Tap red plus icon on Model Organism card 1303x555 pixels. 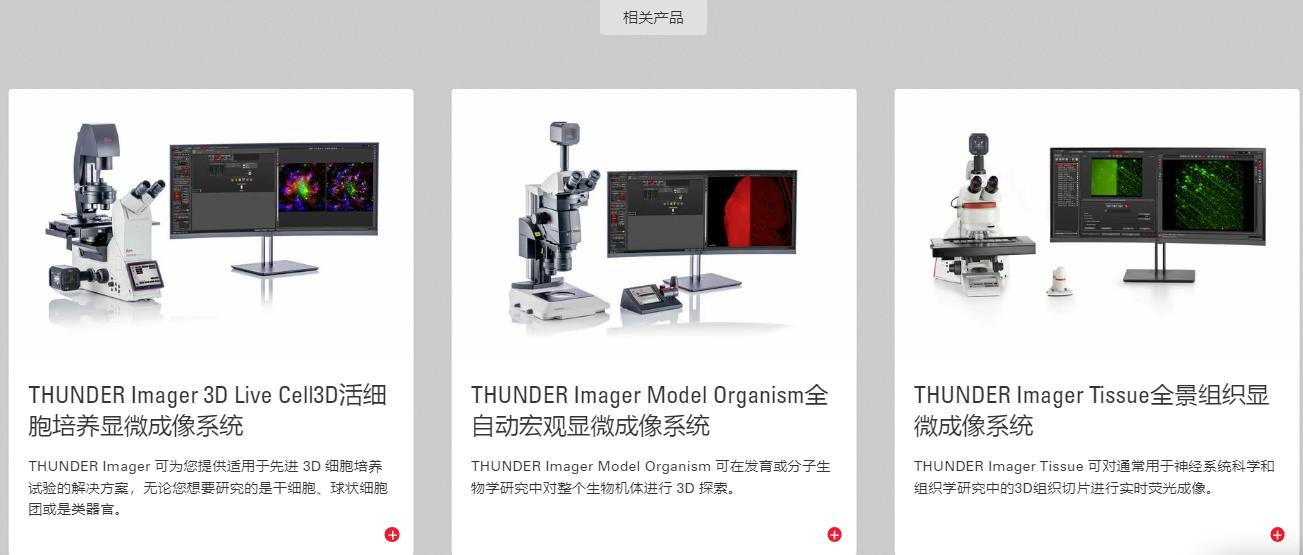[x=834, y=535]
